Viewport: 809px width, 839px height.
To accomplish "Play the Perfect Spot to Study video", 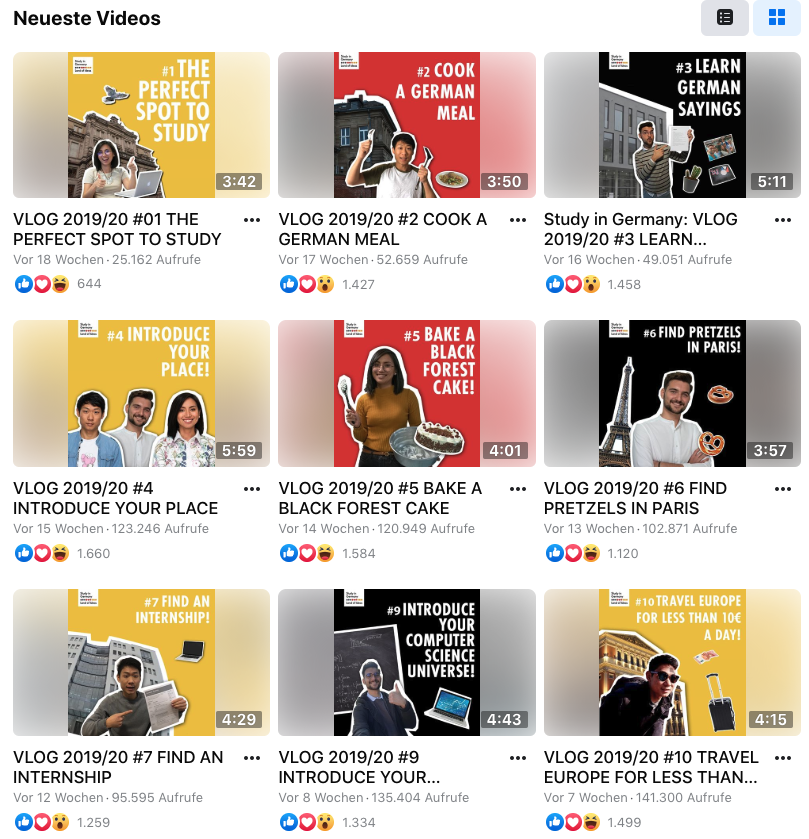I will tap(141, 125).
